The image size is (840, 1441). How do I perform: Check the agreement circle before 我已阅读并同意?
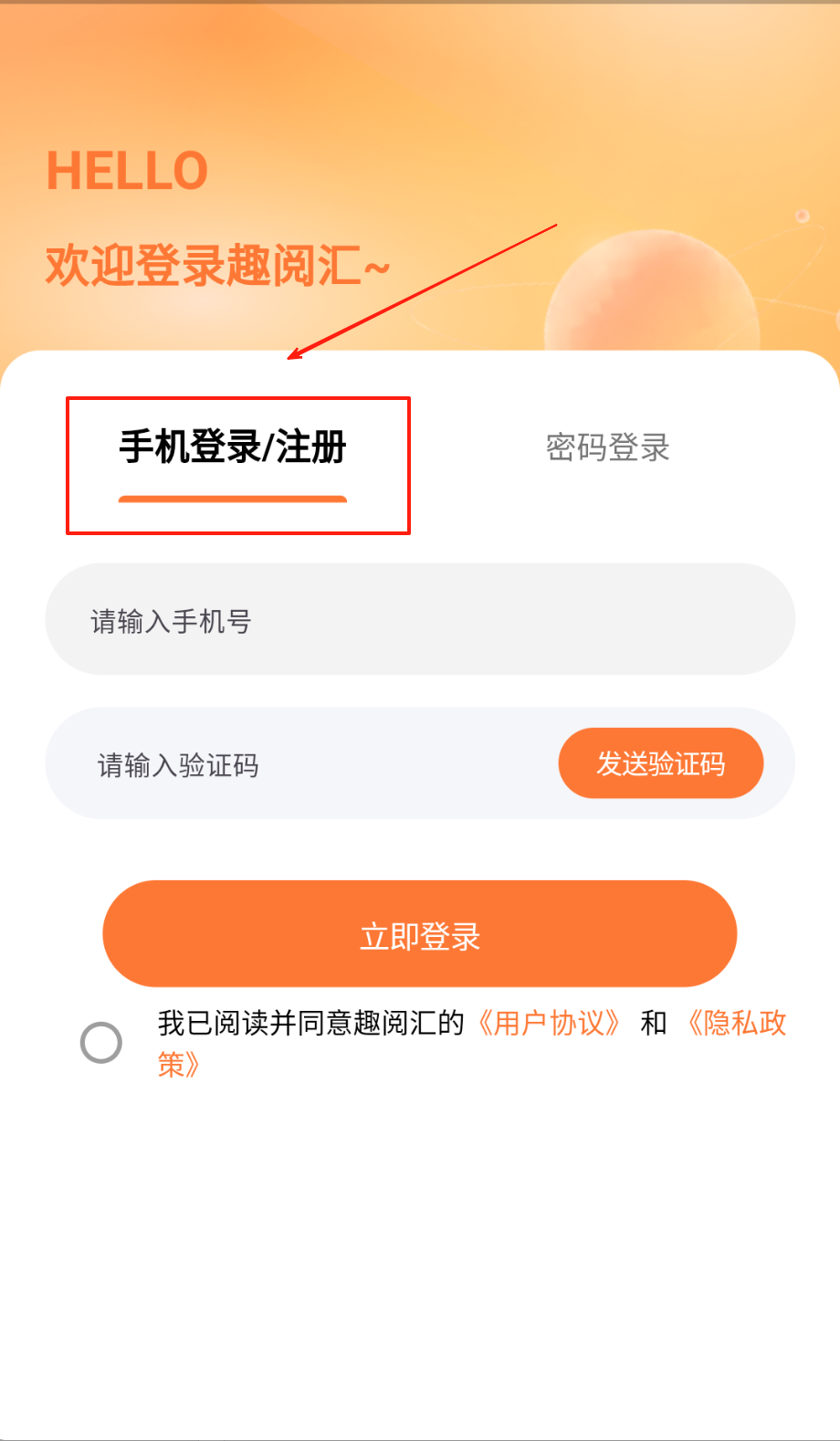click(101, 1042)
